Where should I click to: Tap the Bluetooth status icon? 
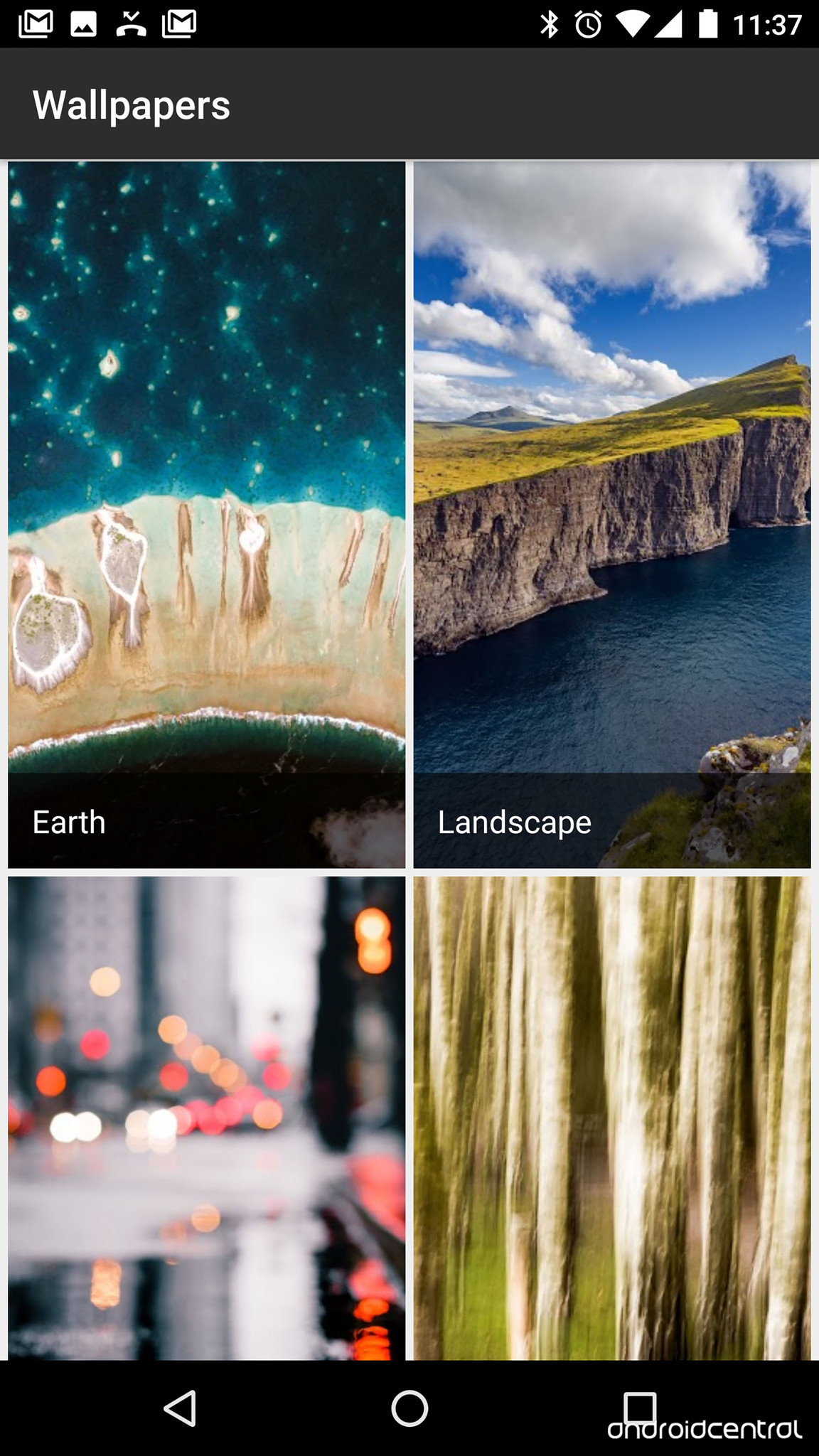549,23
